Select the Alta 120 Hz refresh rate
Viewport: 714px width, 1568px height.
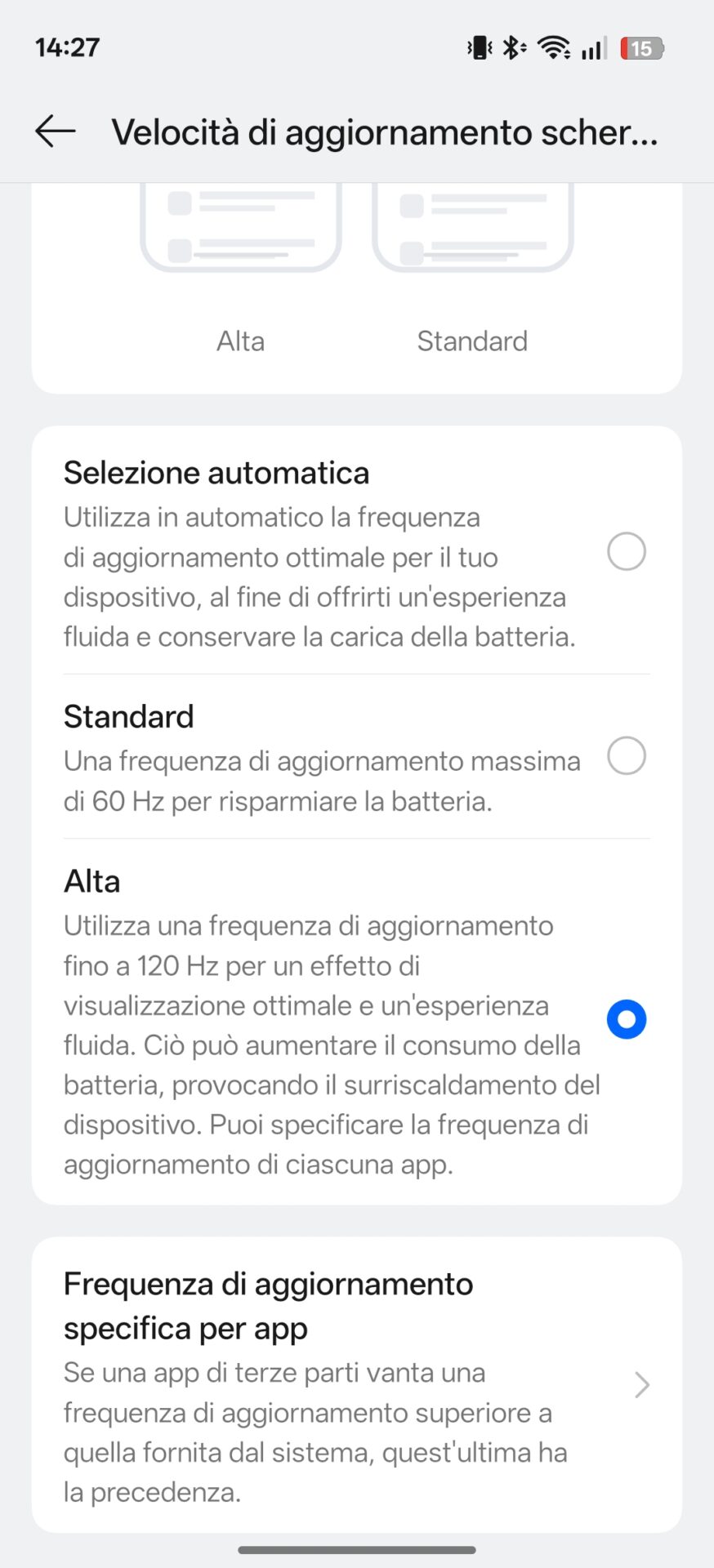click(626, 1019)
